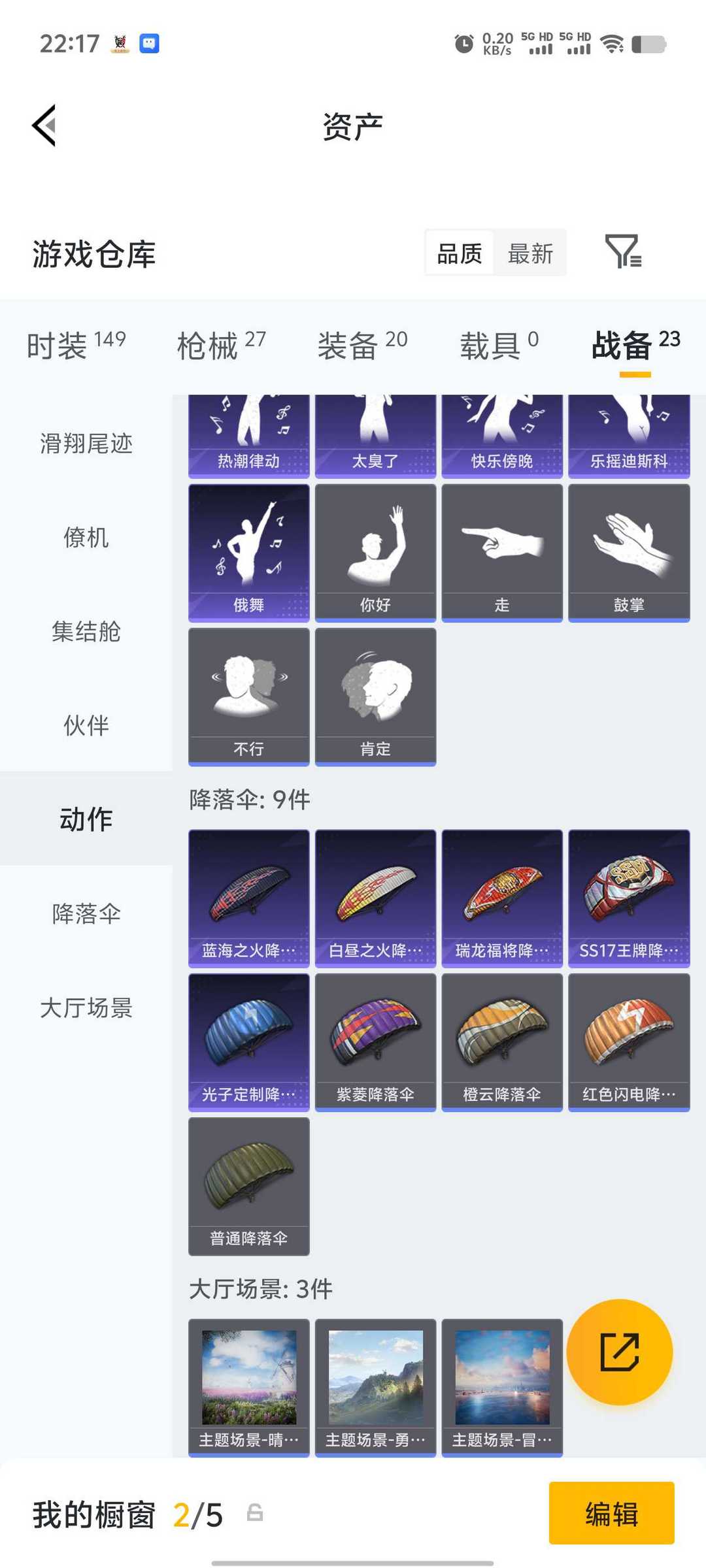Jump to 大厅场景 in the side menu
Viewport: 706px width, 1568px height.
[86, 1008]
